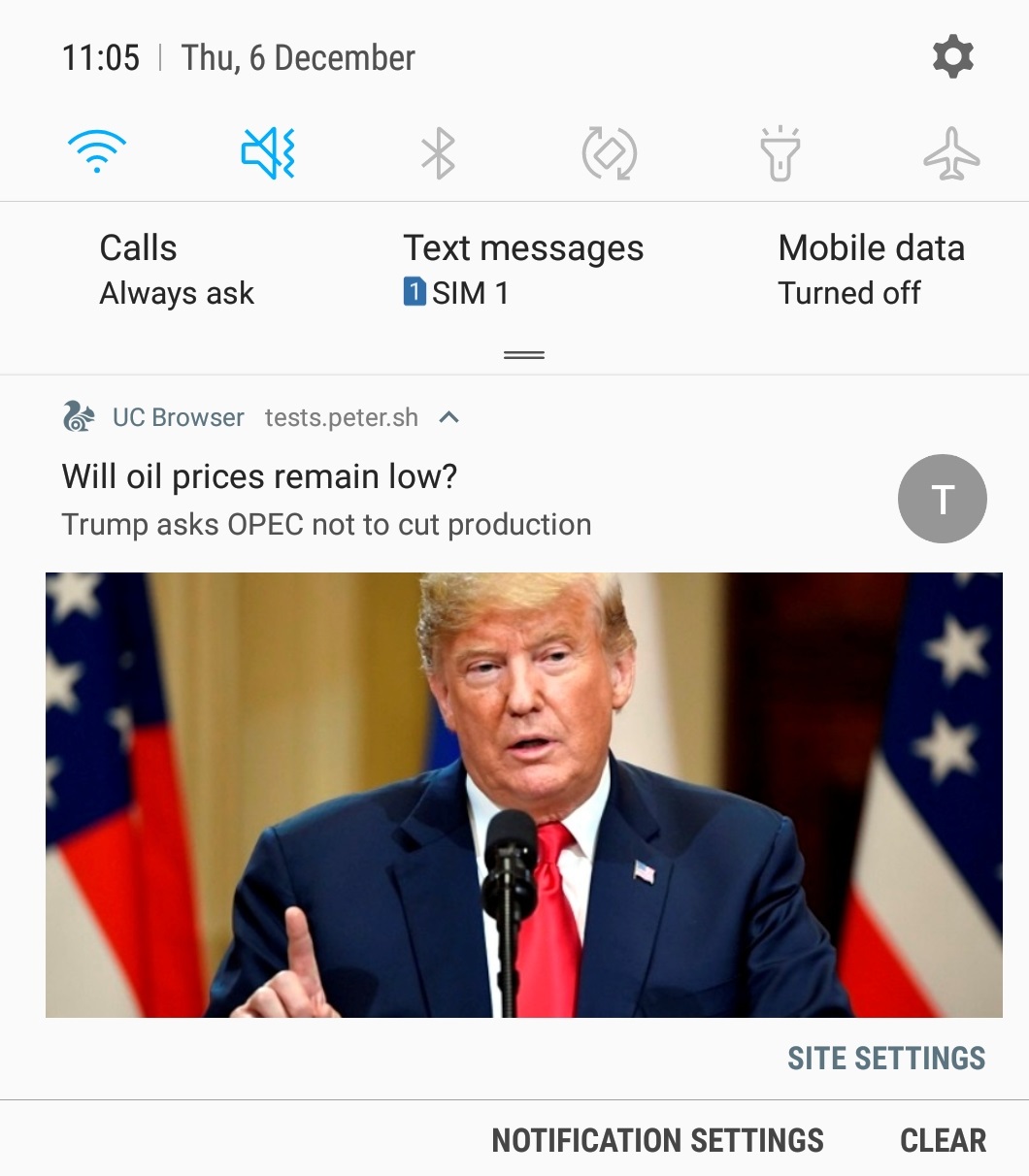Enable auto rotate

[x=609, y=153]
